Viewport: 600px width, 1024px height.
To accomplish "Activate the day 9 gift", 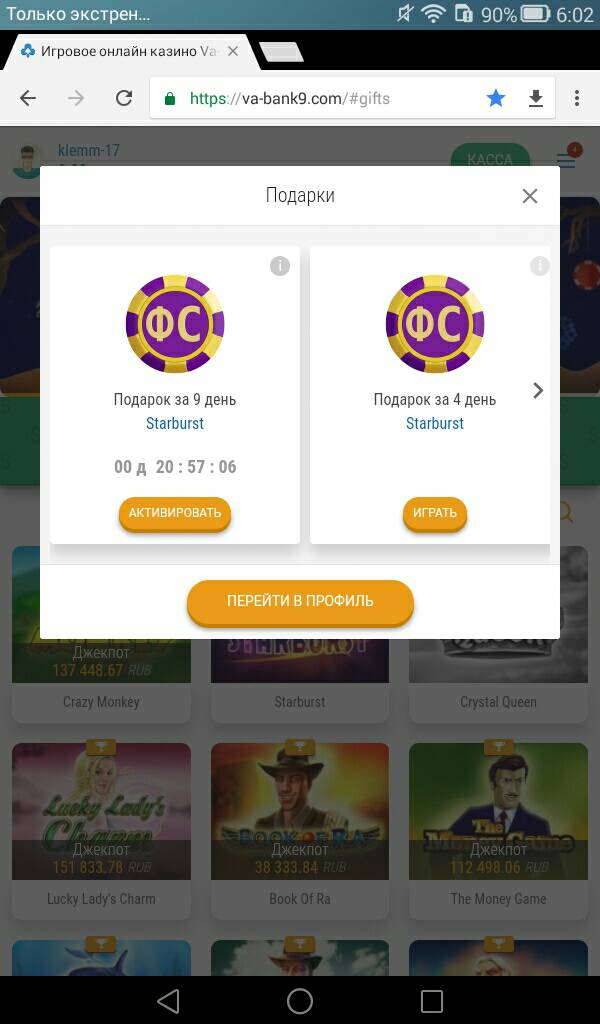I will coord(175,513).
